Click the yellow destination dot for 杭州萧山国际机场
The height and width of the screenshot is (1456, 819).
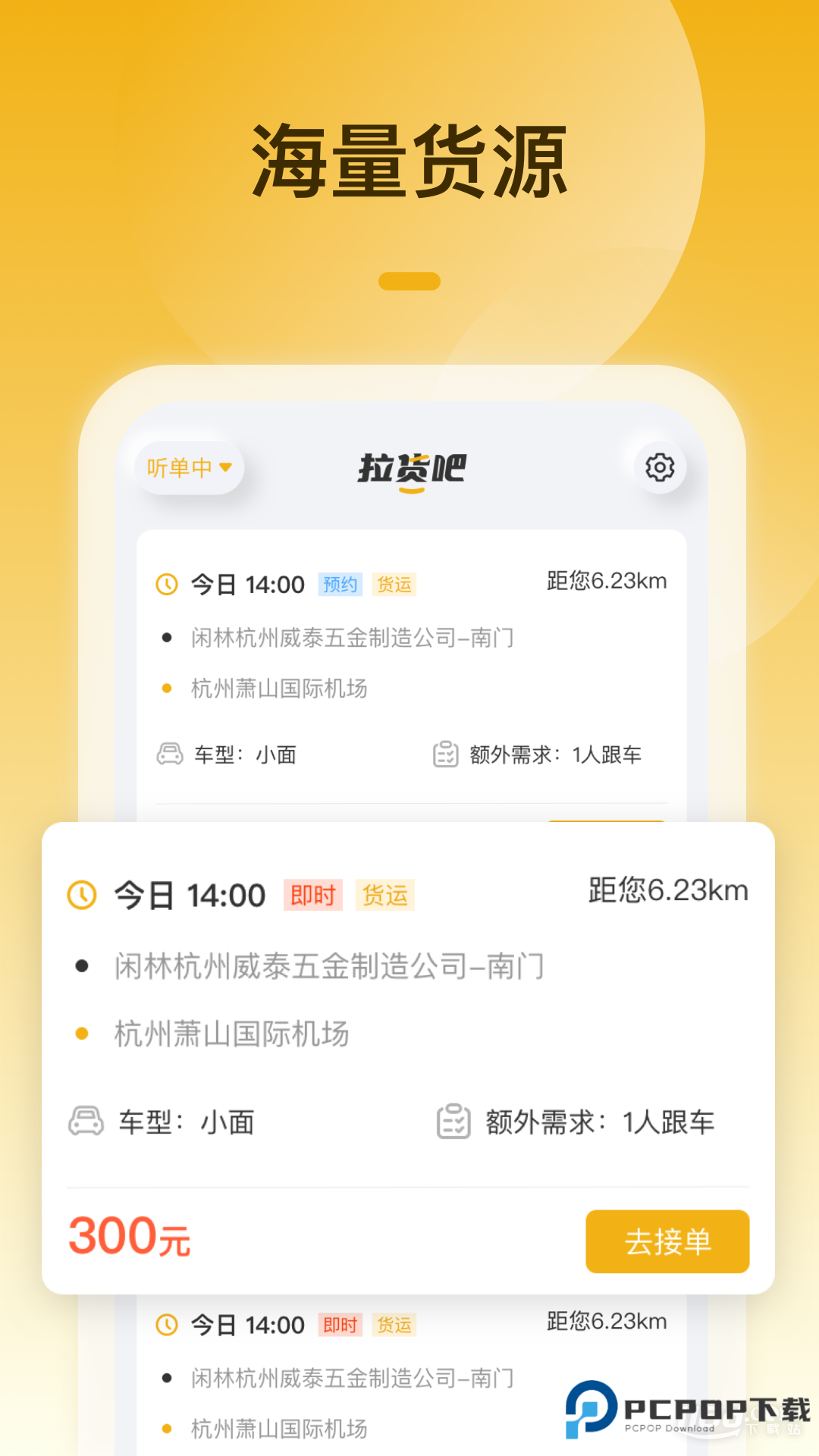[x=81, y=1033]
